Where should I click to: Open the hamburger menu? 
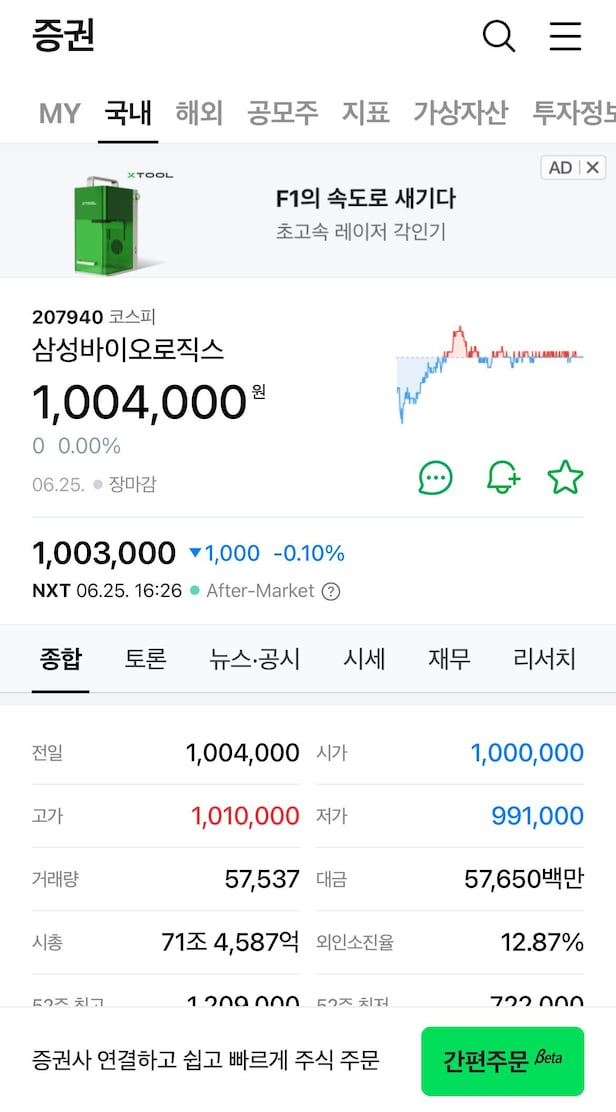coord(565,36)
